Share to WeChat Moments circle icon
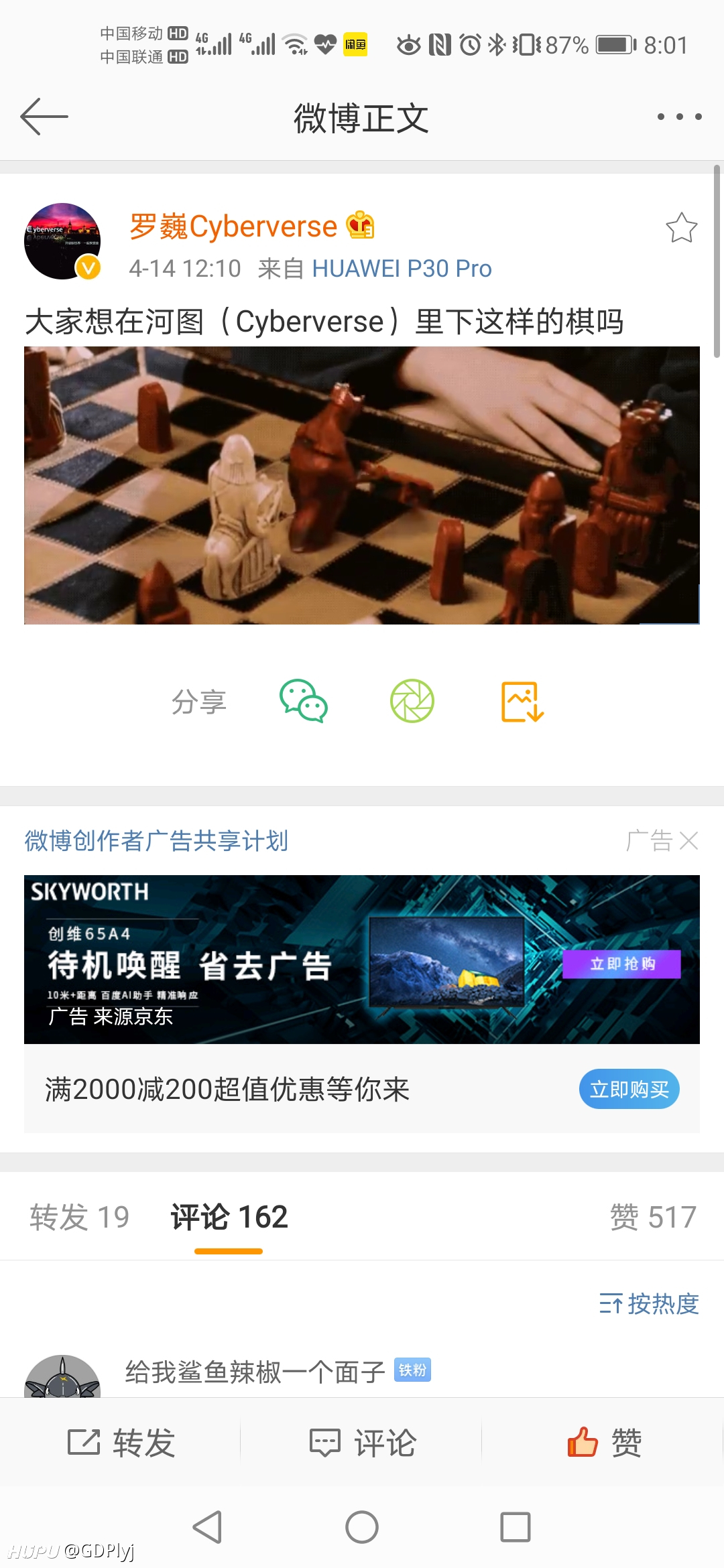Image resolution: width=724 pixels, height=1568 pixels. point(412,702)
